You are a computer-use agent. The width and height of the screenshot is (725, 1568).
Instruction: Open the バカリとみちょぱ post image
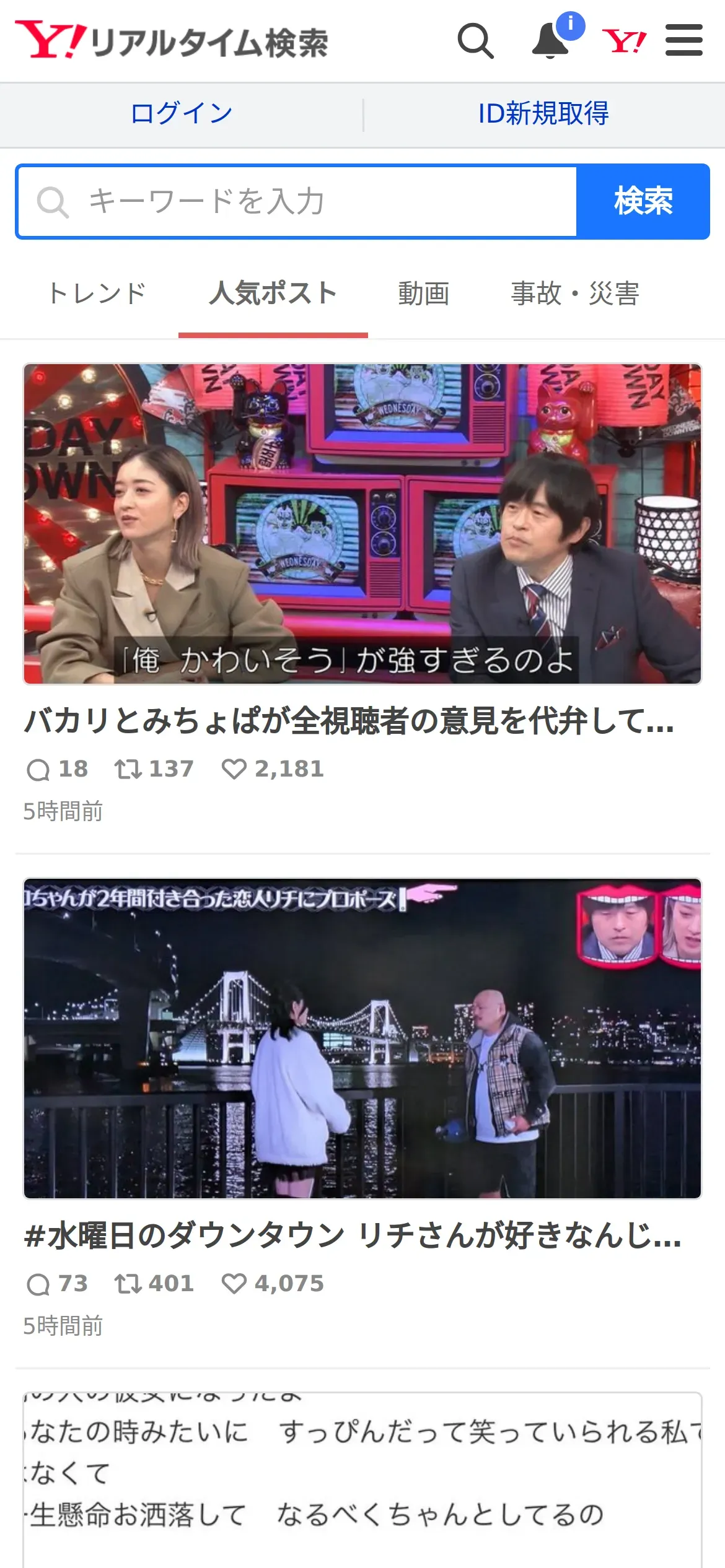point(362,524)
